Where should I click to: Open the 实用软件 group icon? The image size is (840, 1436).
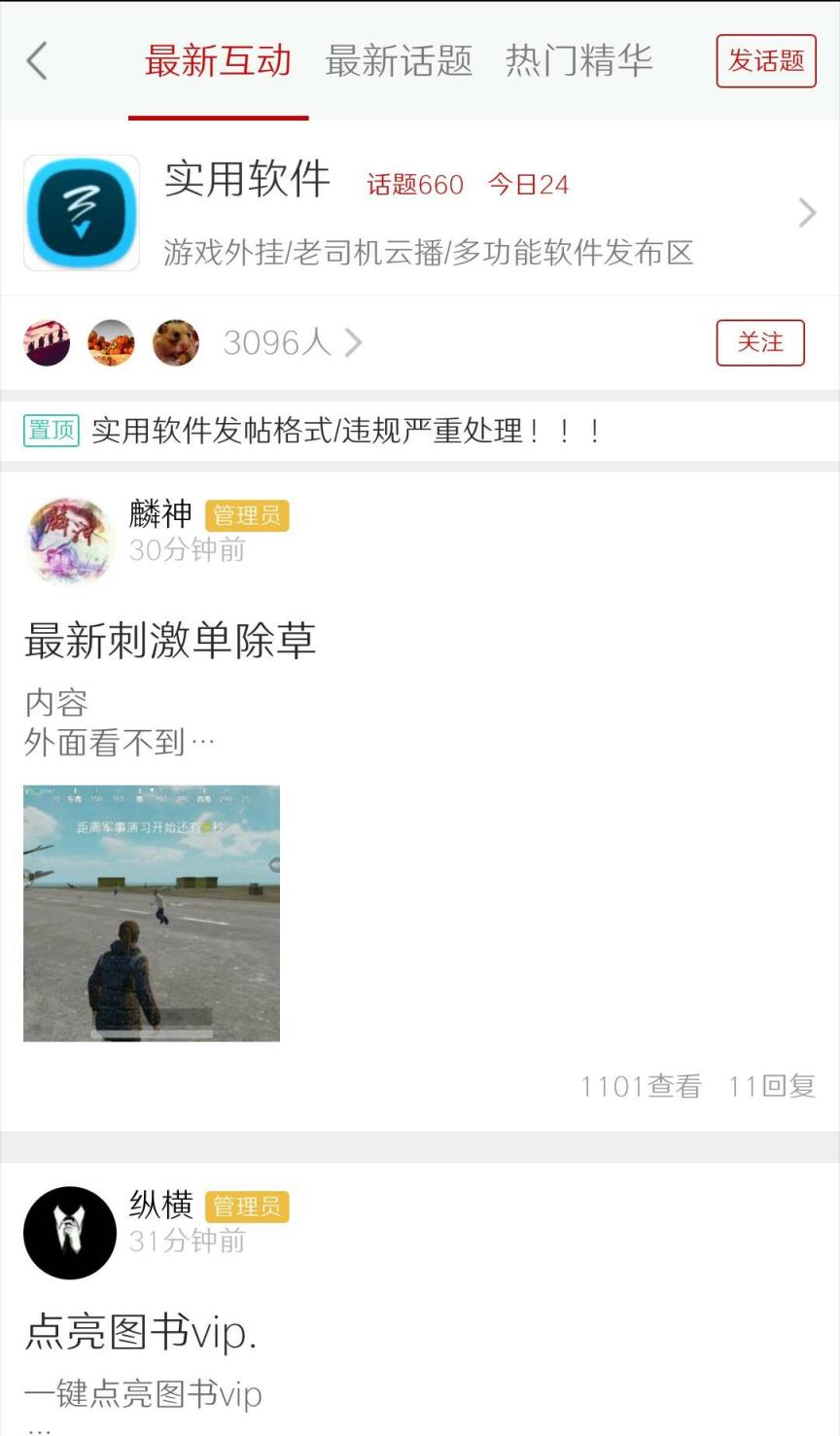(x=82, y=212)
